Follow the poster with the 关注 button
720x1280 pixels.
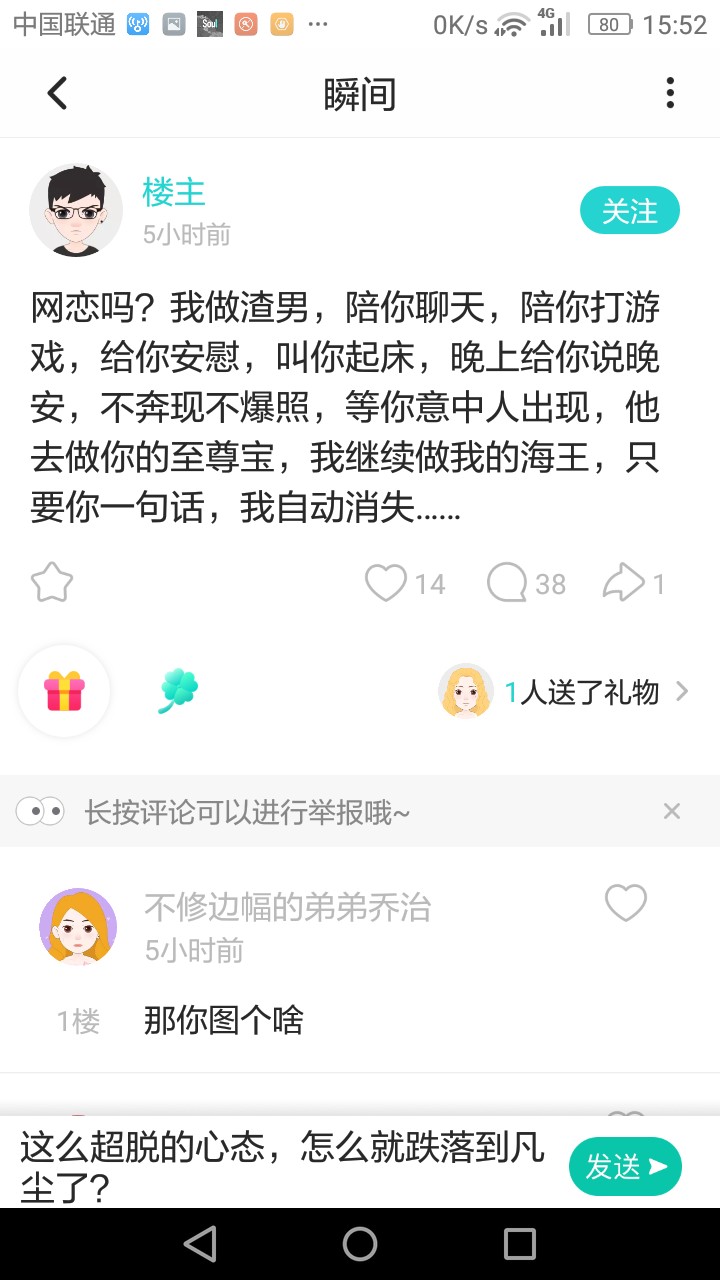630,211
